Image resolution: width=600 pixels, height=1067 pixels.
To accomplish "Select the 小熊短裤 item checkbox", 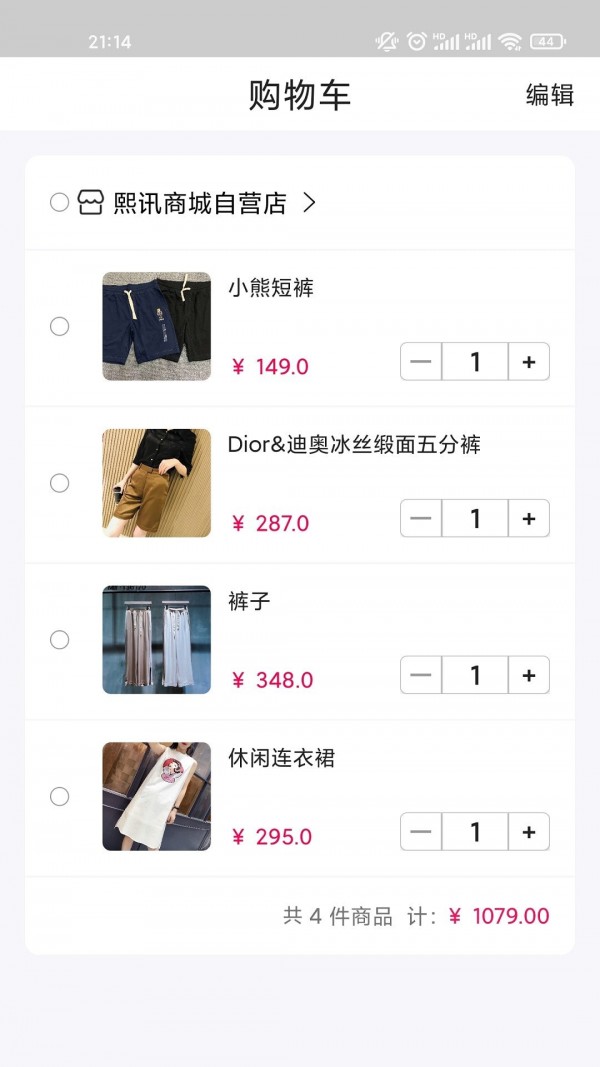I will click(x=59, y=326).
